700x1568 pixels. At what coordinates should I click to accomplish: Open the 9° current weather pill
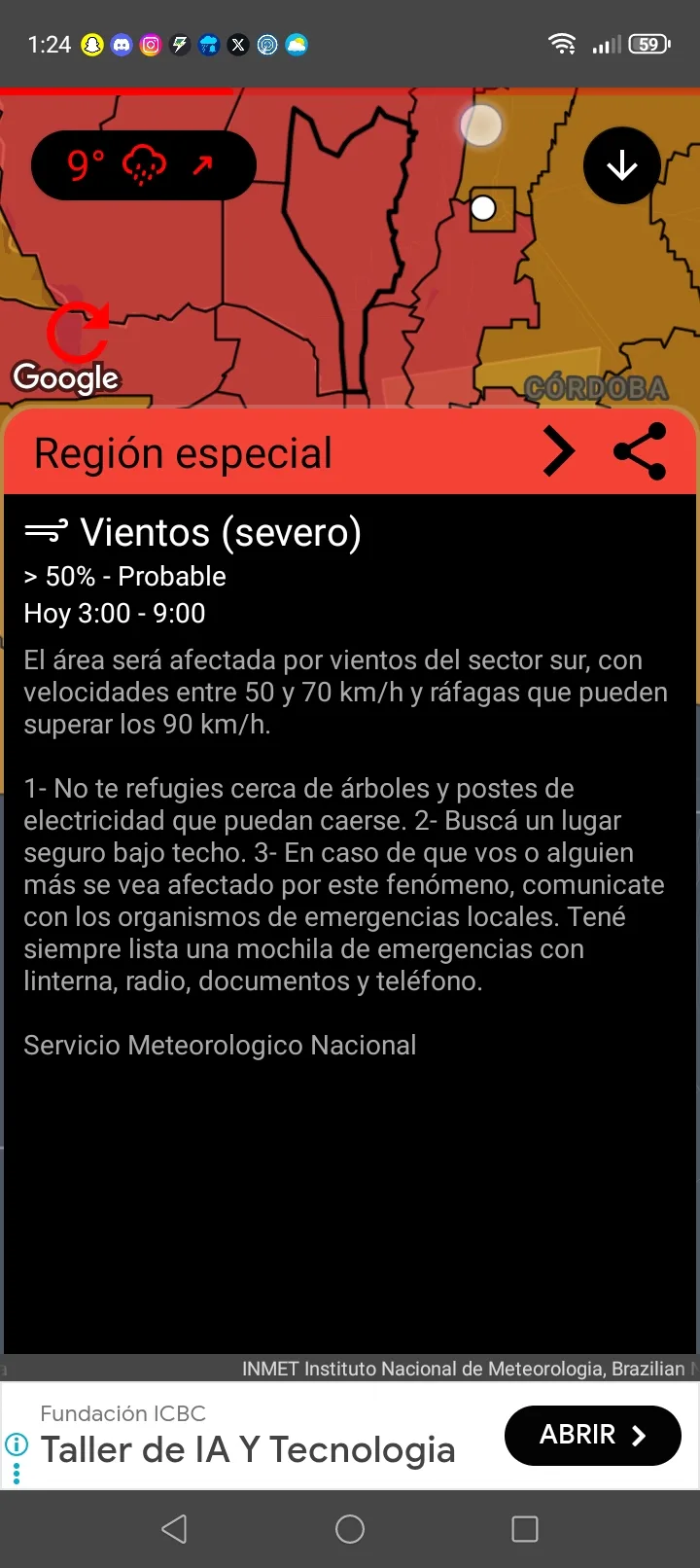(x=144, y=165)
